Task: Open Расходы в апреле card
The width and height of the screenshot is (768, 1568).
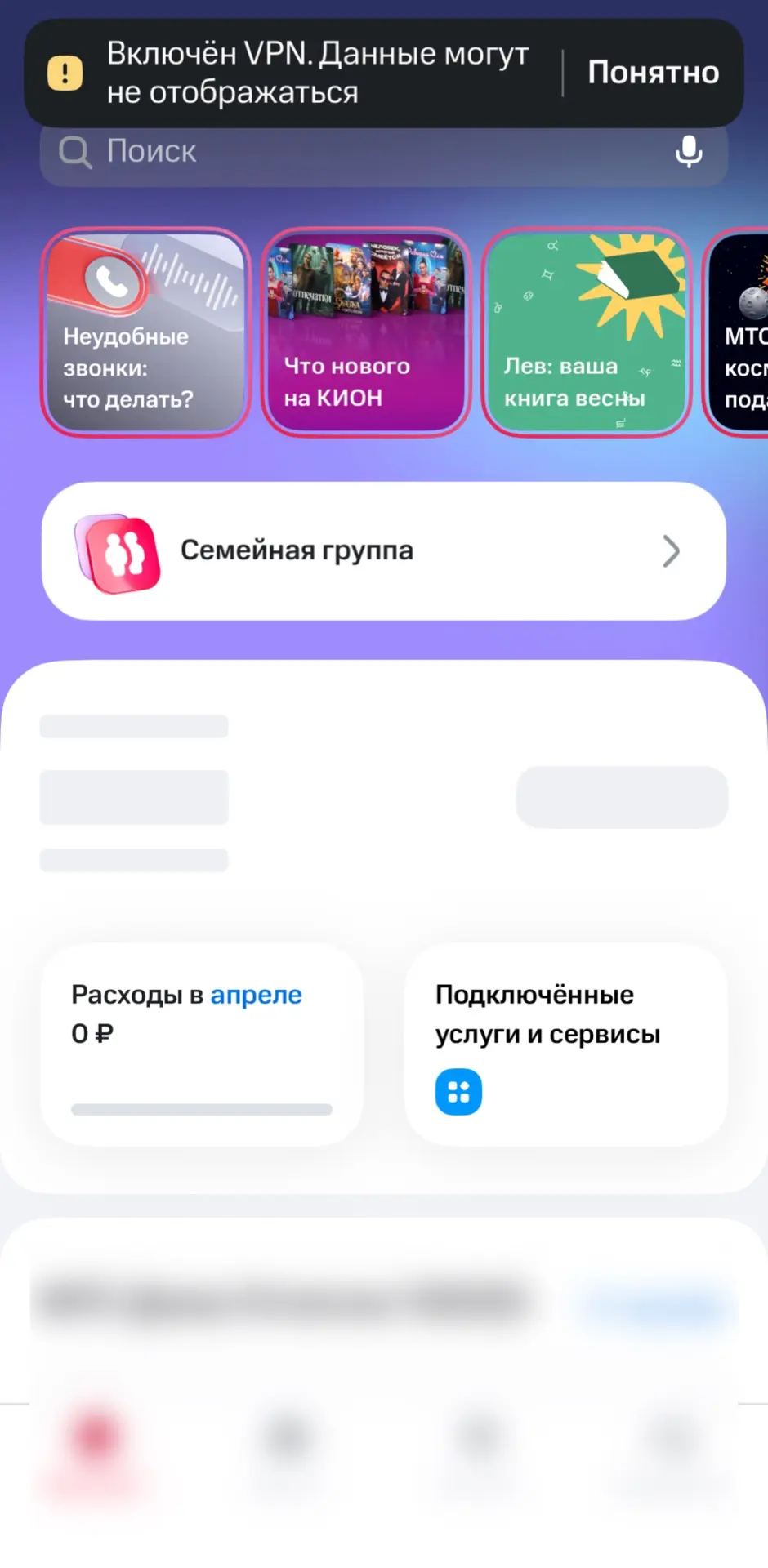Action: coord(202,1045)
